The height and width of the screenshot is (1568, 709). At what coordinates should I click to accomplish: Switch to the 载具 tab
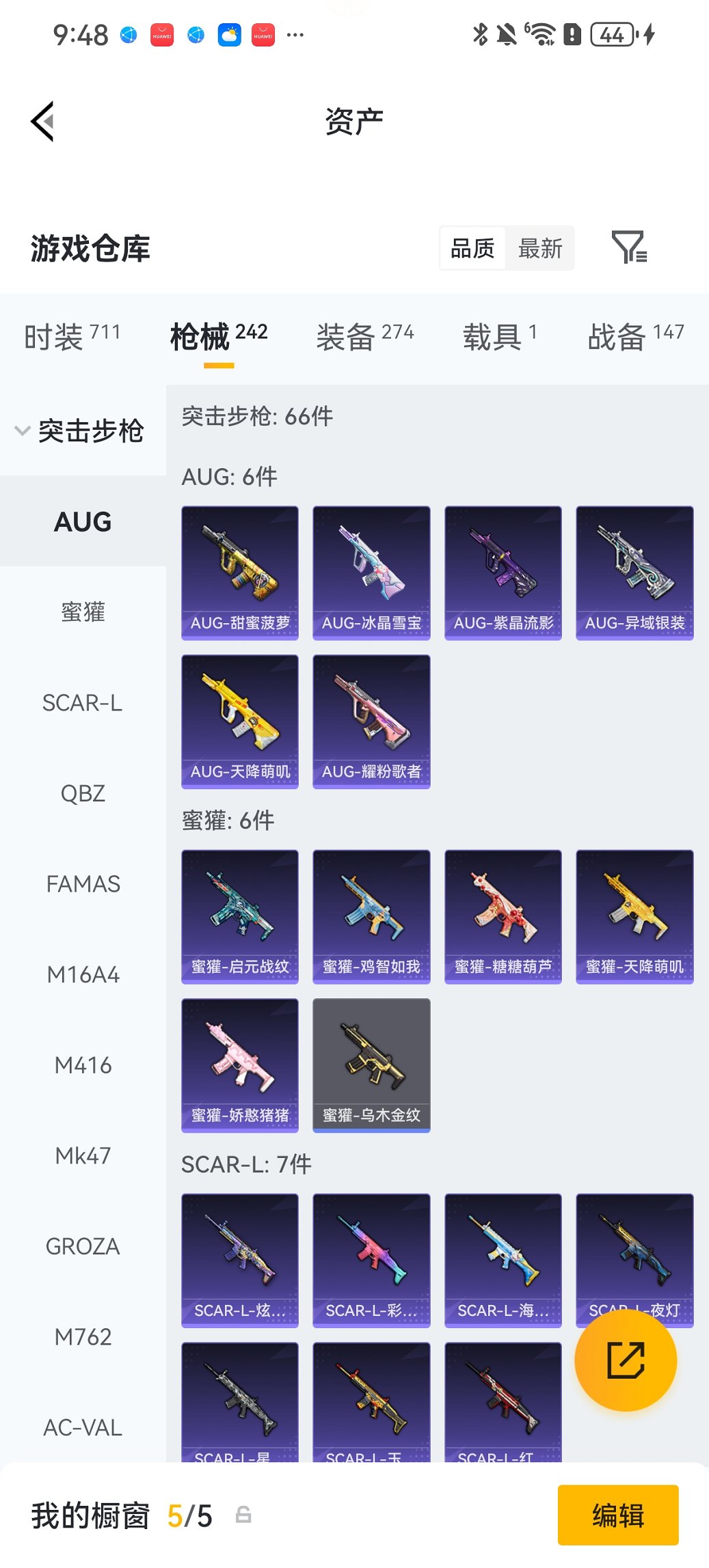[499, 336]
